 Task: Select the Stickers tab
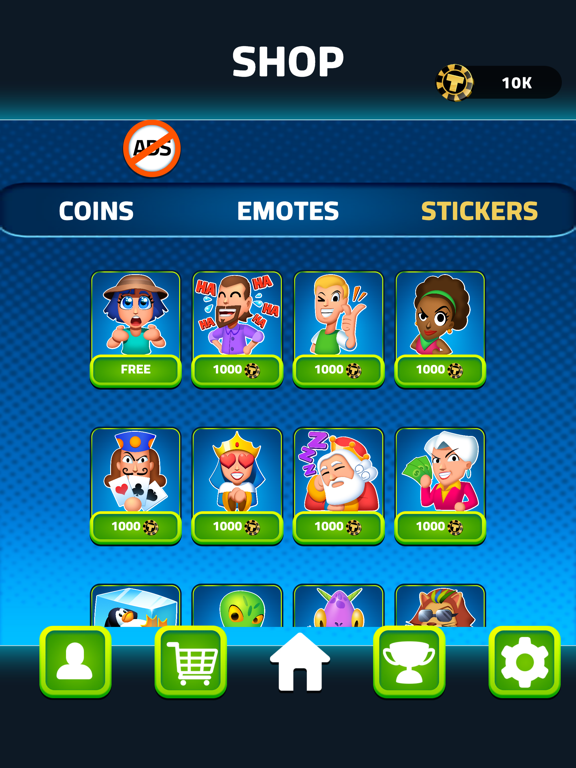pyautogui.click(x=480, y=211)
